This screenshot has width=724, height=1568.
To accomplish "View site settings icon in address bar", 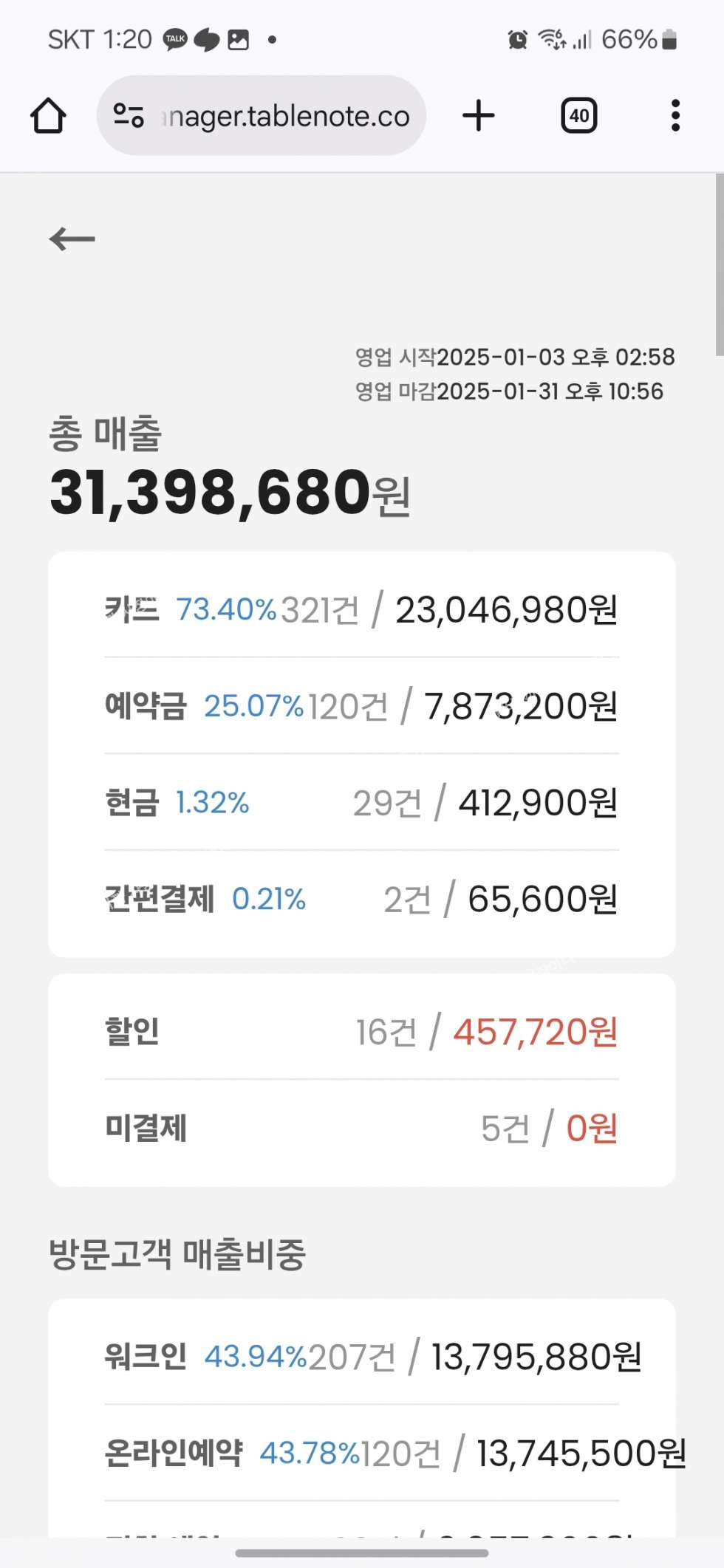I will point(129,116).
